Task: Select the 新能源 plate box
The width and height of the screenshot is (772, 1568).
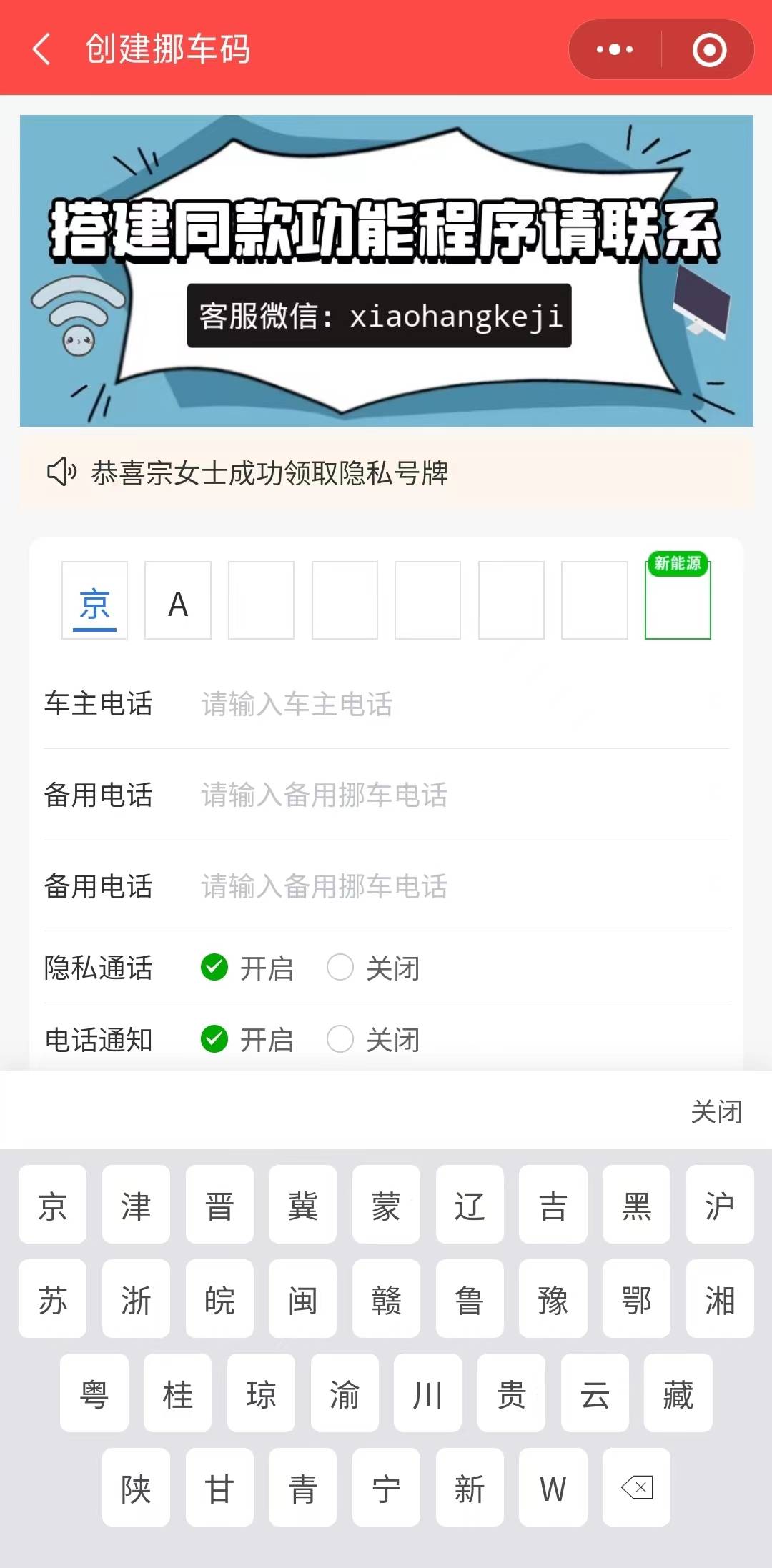Action: (x=677, y=600)
